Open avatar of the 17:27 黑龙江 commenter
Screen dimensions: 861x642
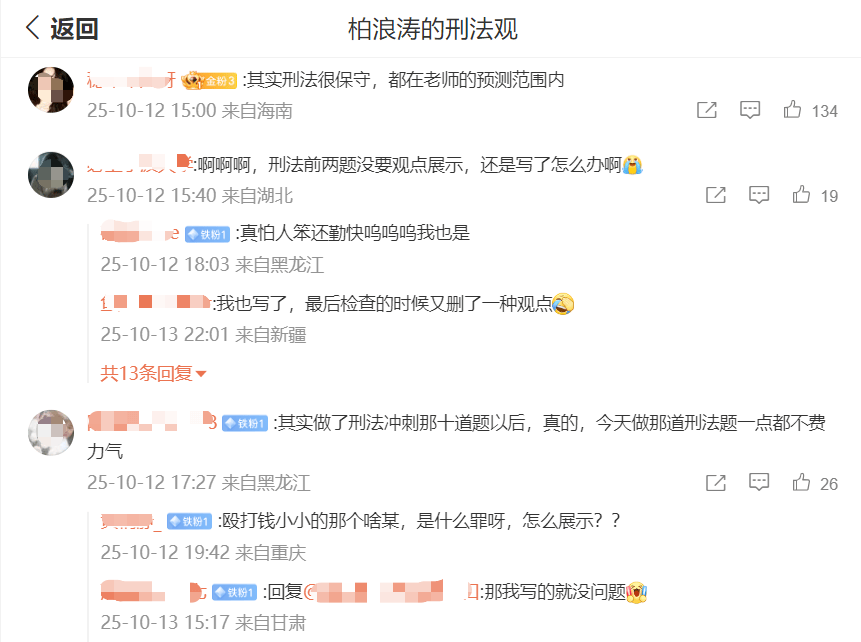(50, 432)
